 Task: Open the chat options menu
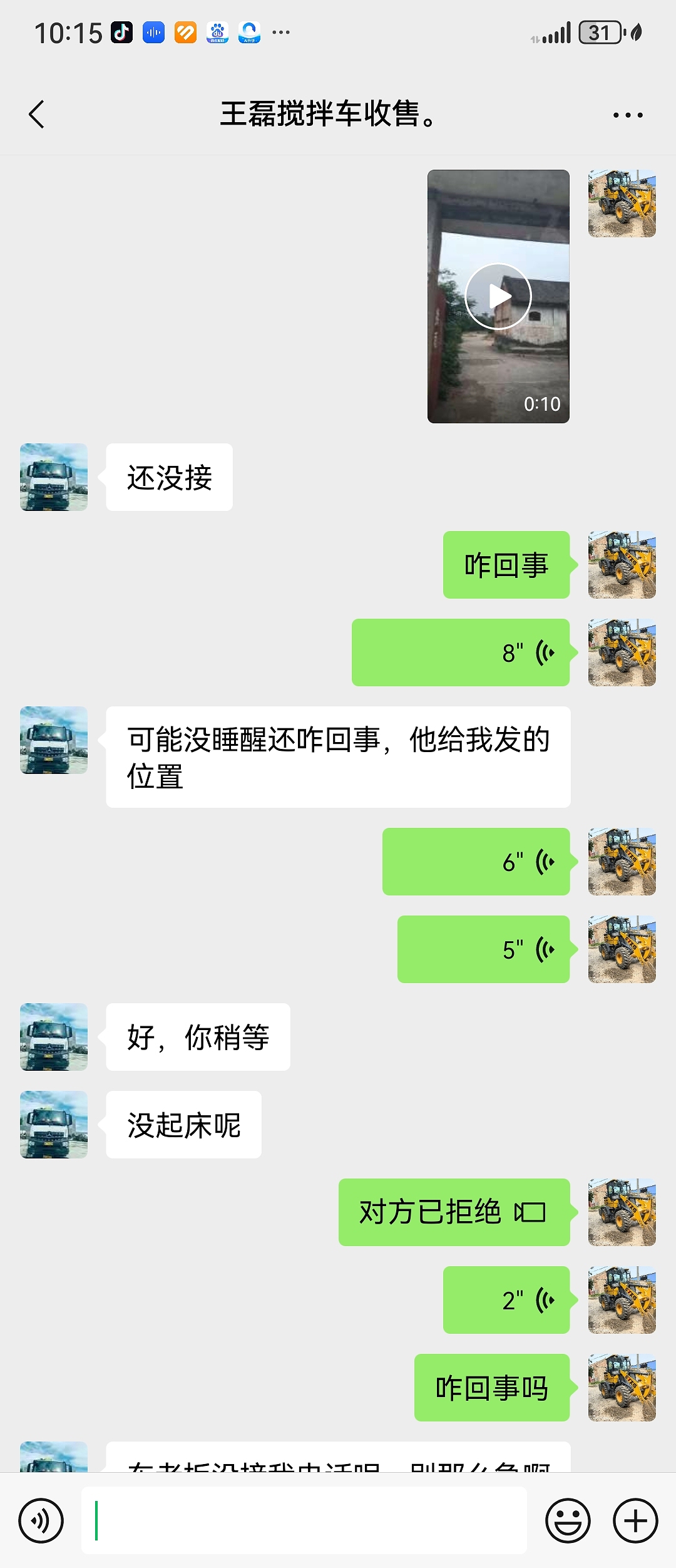point(627,115)
